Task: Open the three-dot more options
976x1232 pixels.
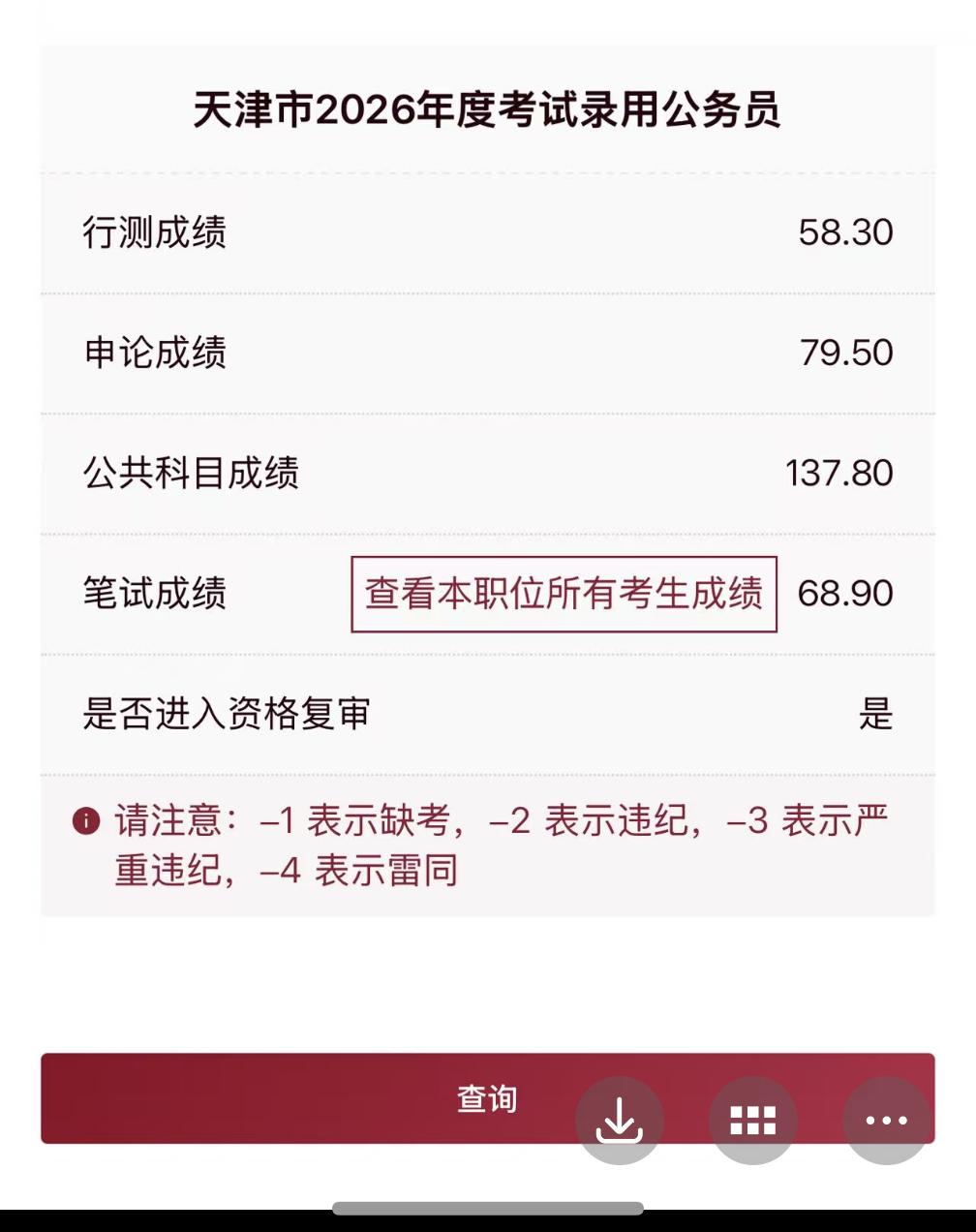Action: point(887,1121)
